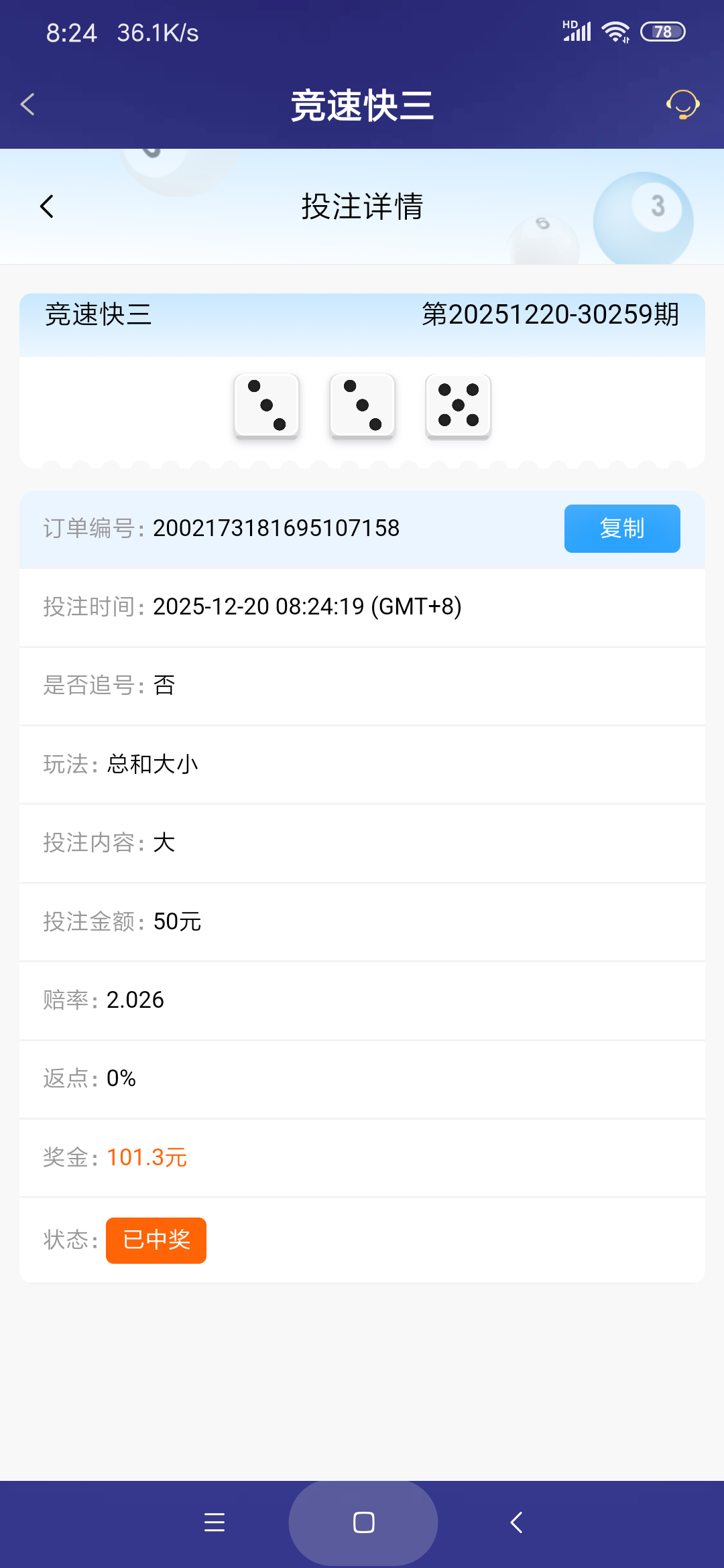Viewport: 724px width, 1568px height.
Task: Tap the back arrow beside 投注详情
Action: (47, 206)
